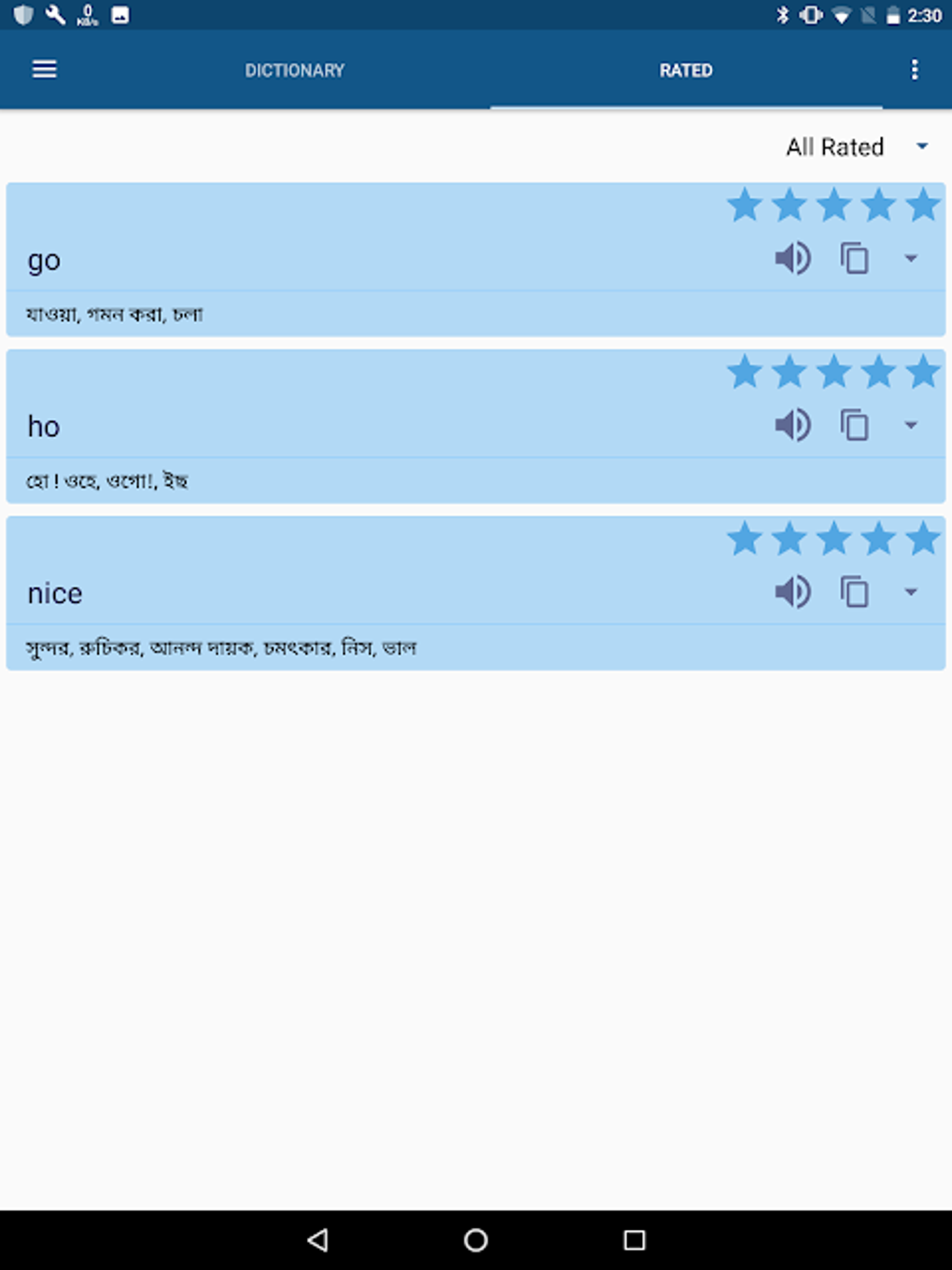Expand more options for the 'go' entry
The width and height of the screenshot is (952, 1270).
coord(912,259)
